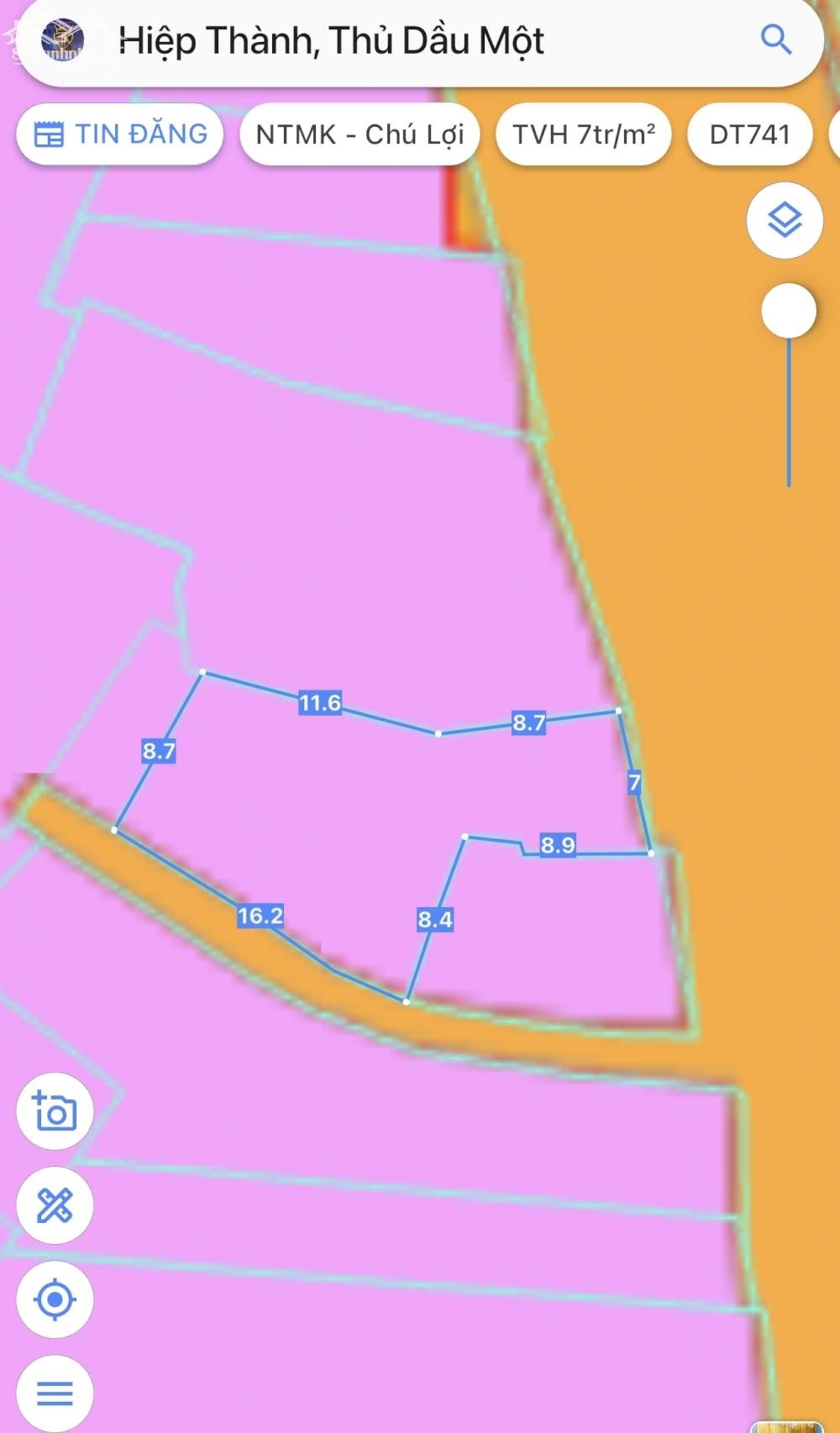The height and width of the screenshot is (1433, 840).
Task: Capture a map snapshot with camera button
Action: (55, 1111)
